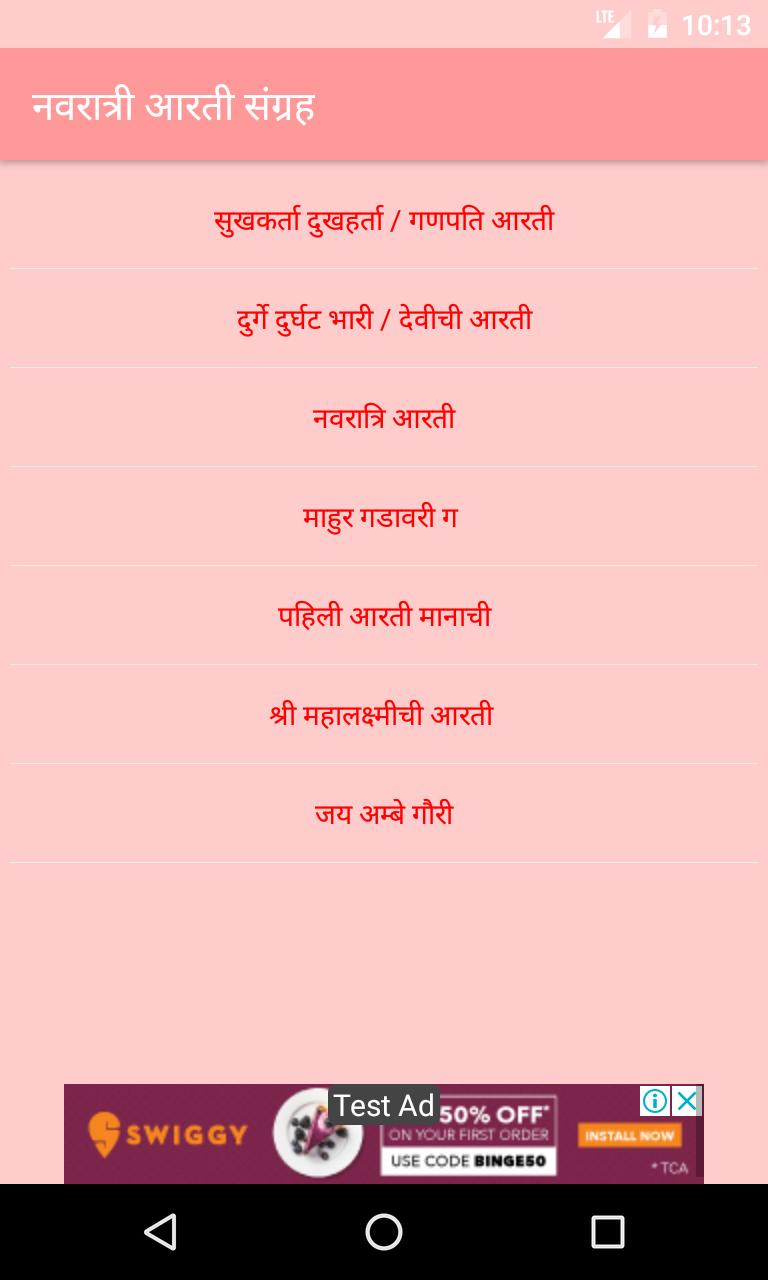The image size is (768, 1280).
Task: Tap Install Now on the Swiggy ad
Action: [630, 1135]
